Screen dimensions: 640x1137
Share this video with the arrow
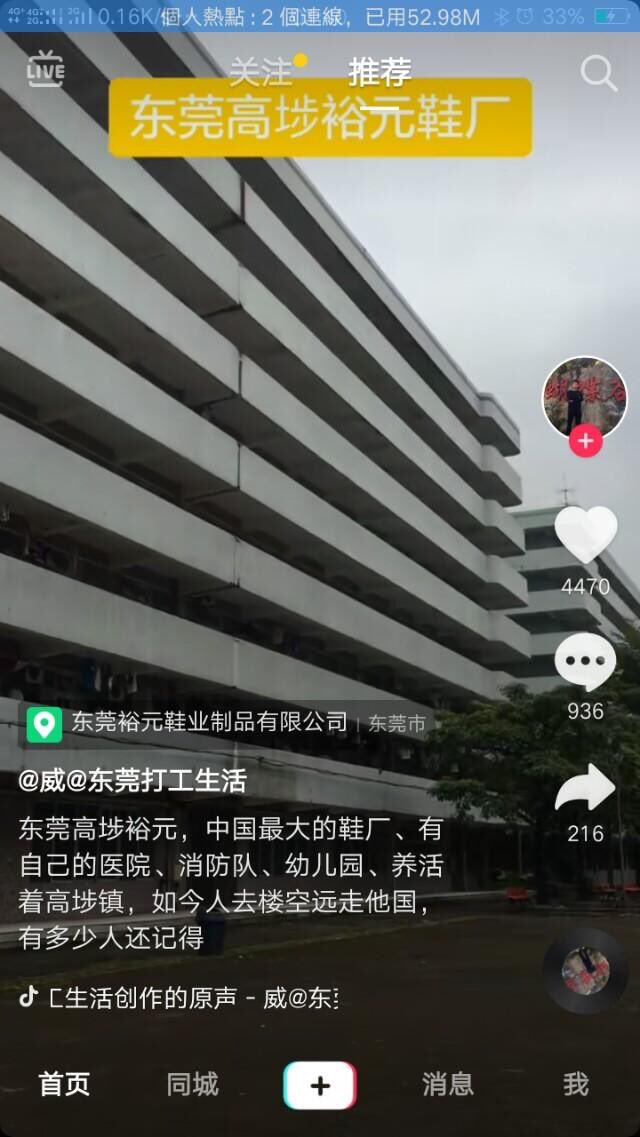point(586,788)
